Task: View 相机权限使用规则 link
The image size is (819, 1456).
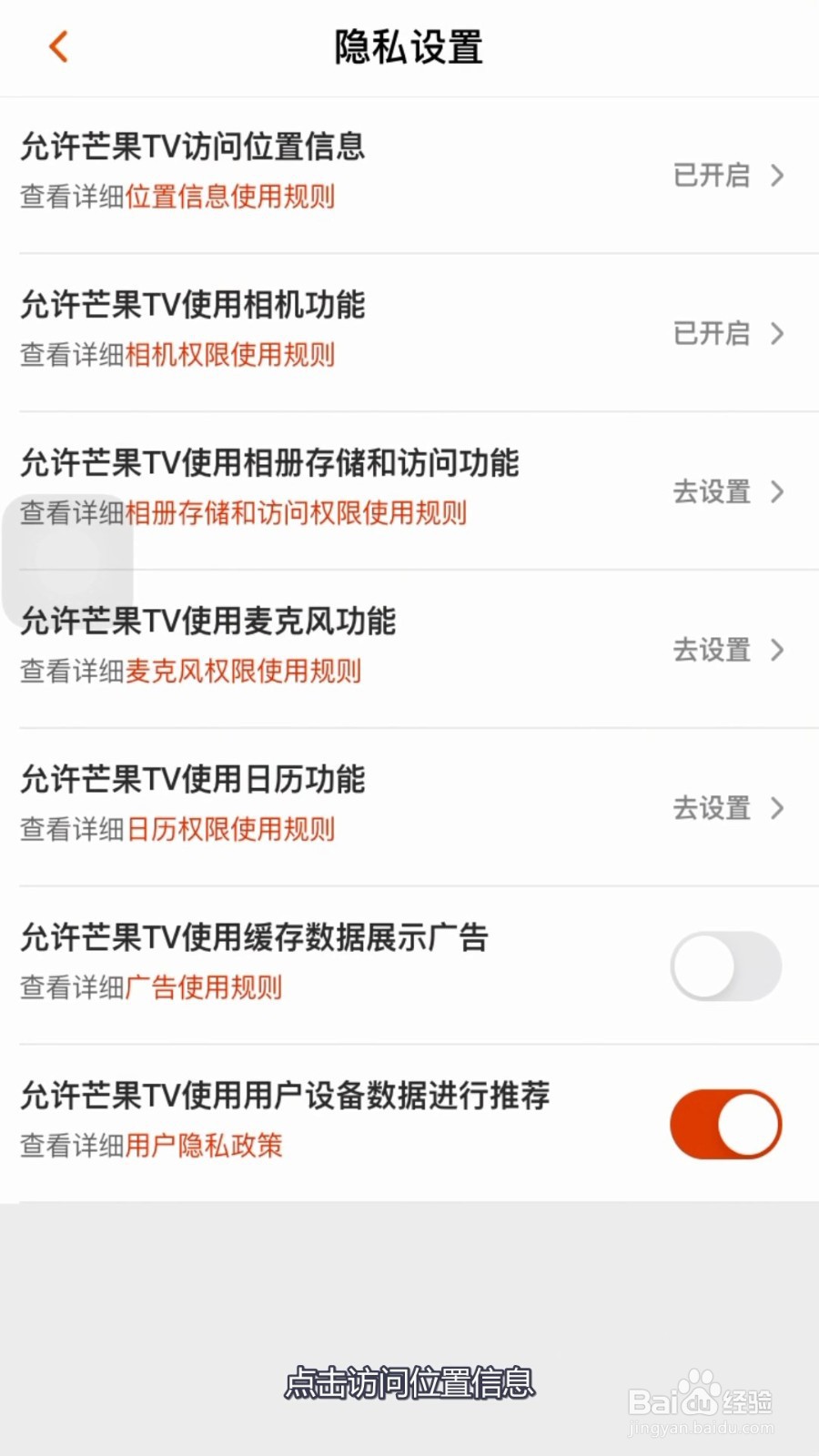Action: click(230, 355)
